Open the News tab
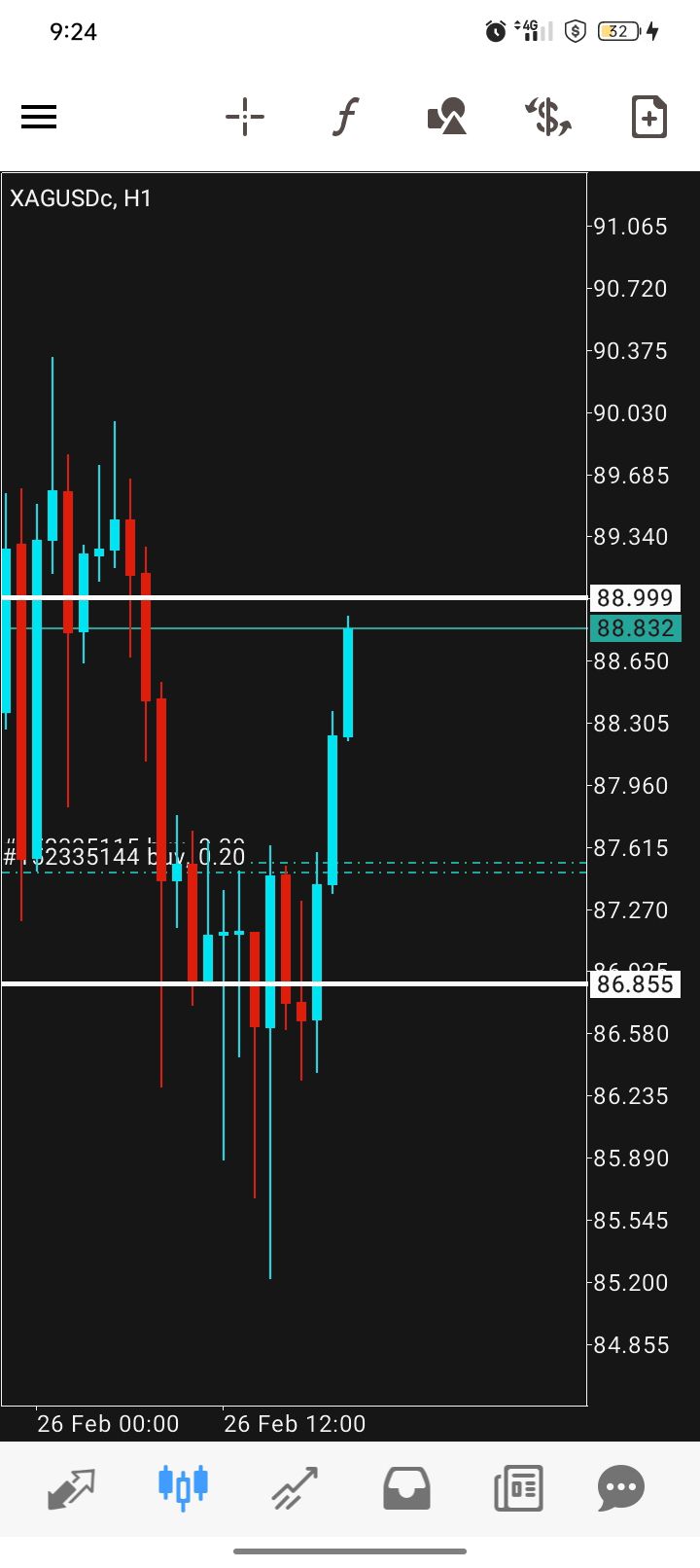700x1568 pixels. (x=518, y=1487)
